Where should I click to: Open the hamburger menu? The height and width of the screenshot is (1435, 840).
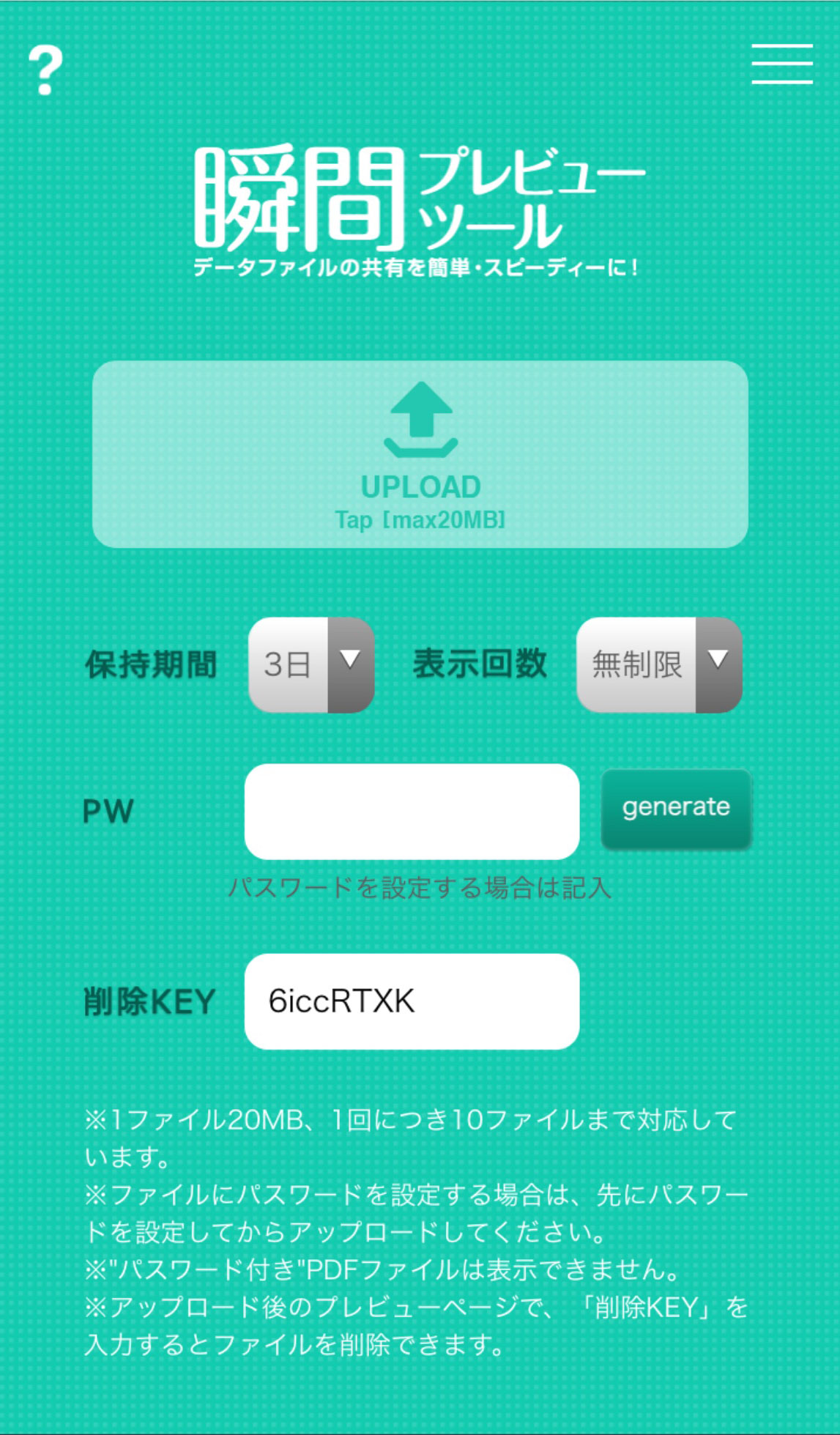tap(782, 64)
